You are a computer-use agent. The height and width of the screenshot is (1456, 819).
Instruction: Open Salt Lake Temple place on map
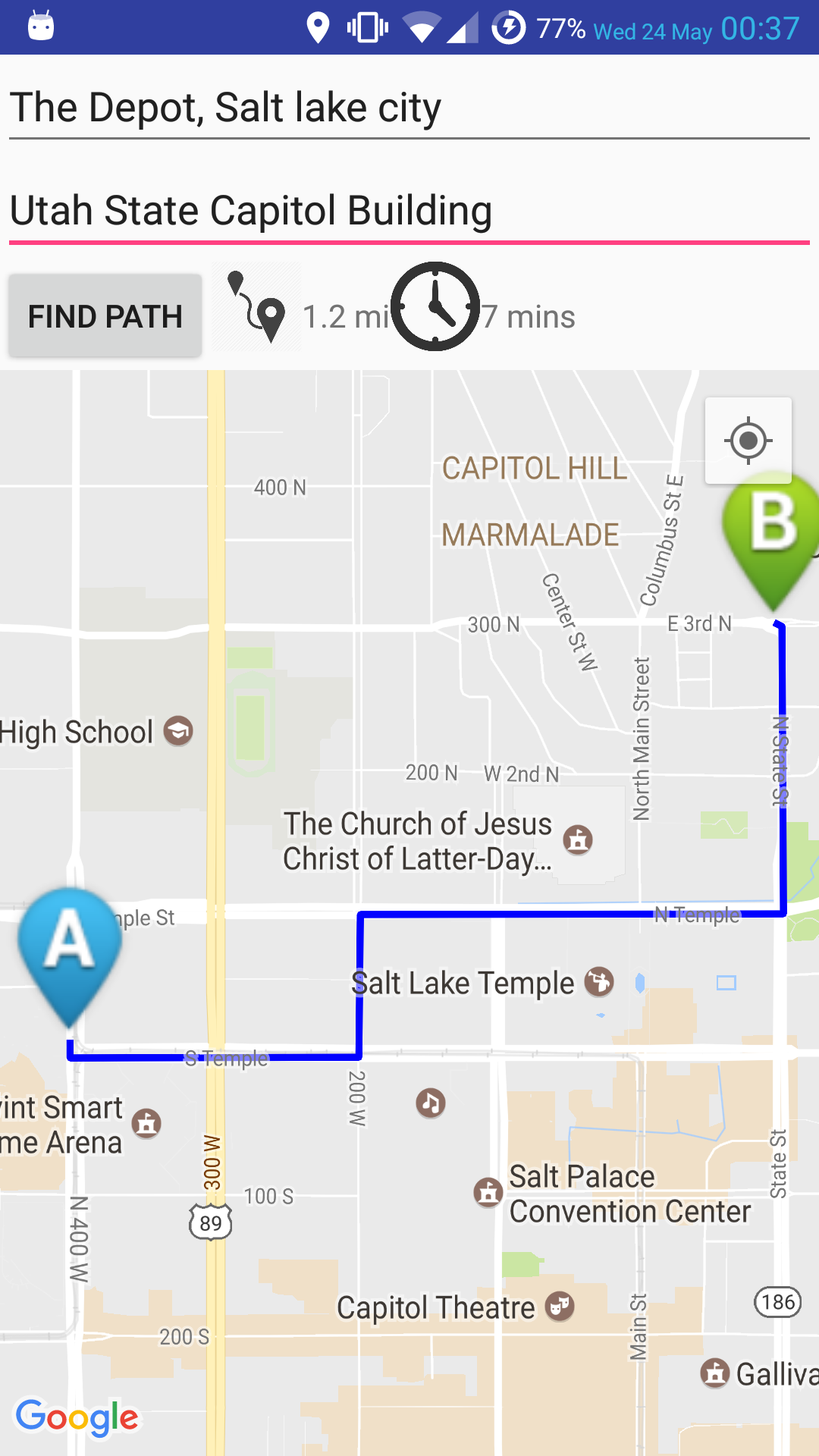click(x=599, y=982)
